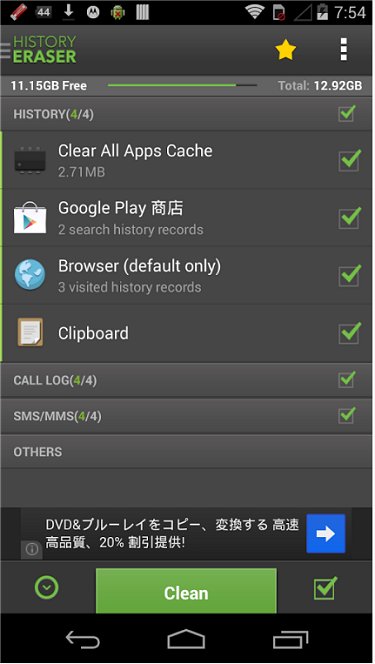The image size is (375, 664).
Task: Uncheck the SMS/MMS section checkbox
Action: coord(347,415)
